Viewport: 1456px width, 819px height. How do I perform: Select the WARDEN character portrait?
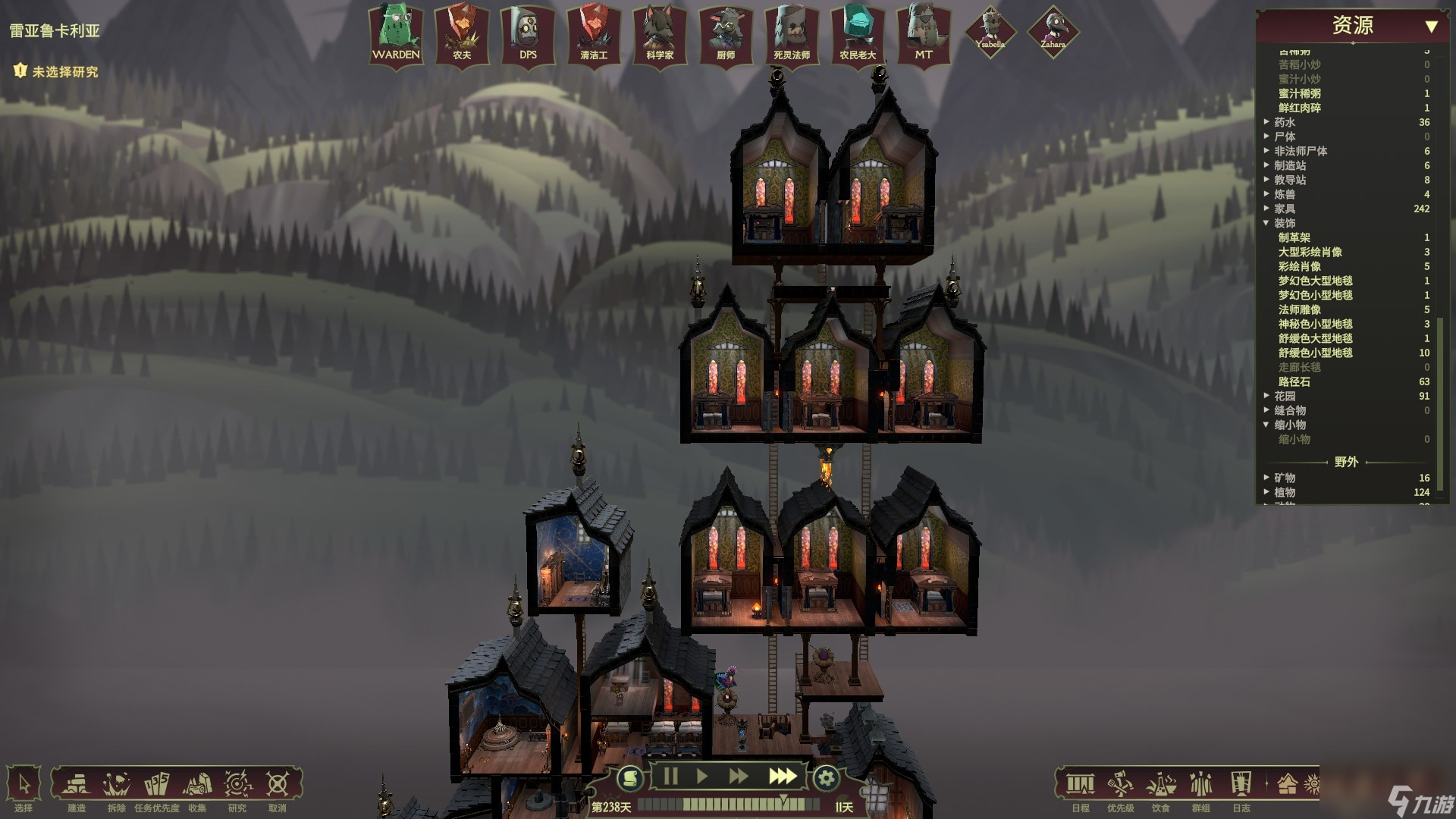point(396,34)
